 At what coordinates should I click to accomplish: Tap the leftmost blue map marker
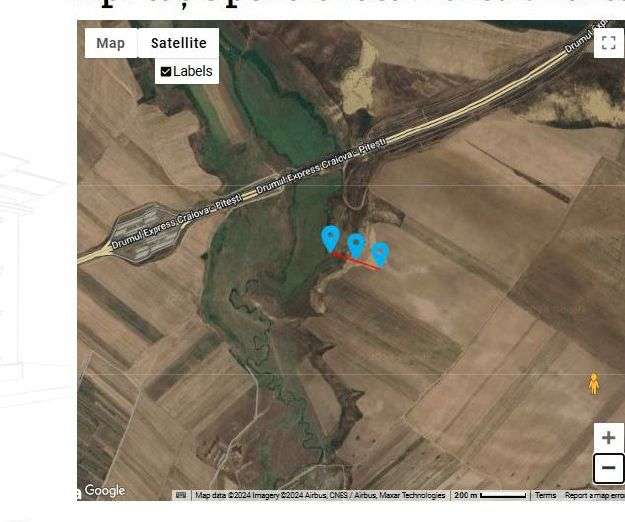330,238
